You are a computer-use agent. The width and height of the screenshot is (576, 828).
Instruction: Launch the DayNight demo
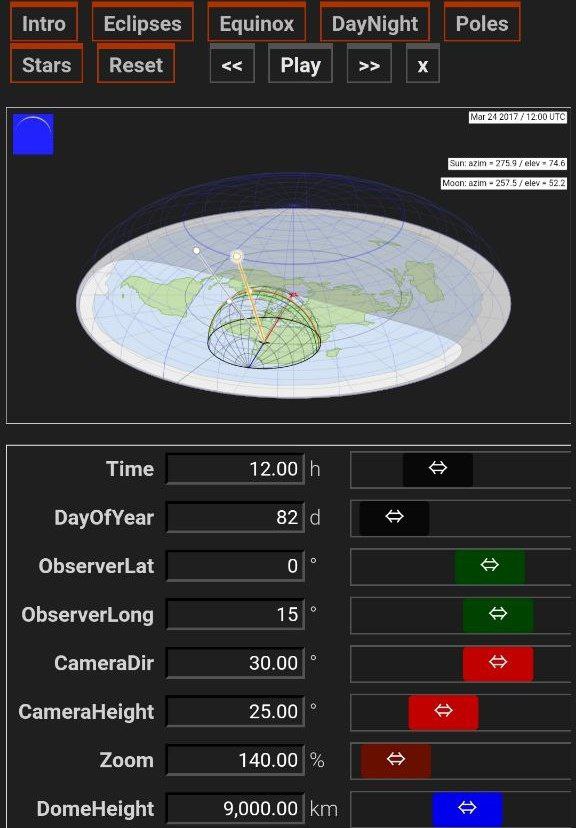(x=375, y=23)
